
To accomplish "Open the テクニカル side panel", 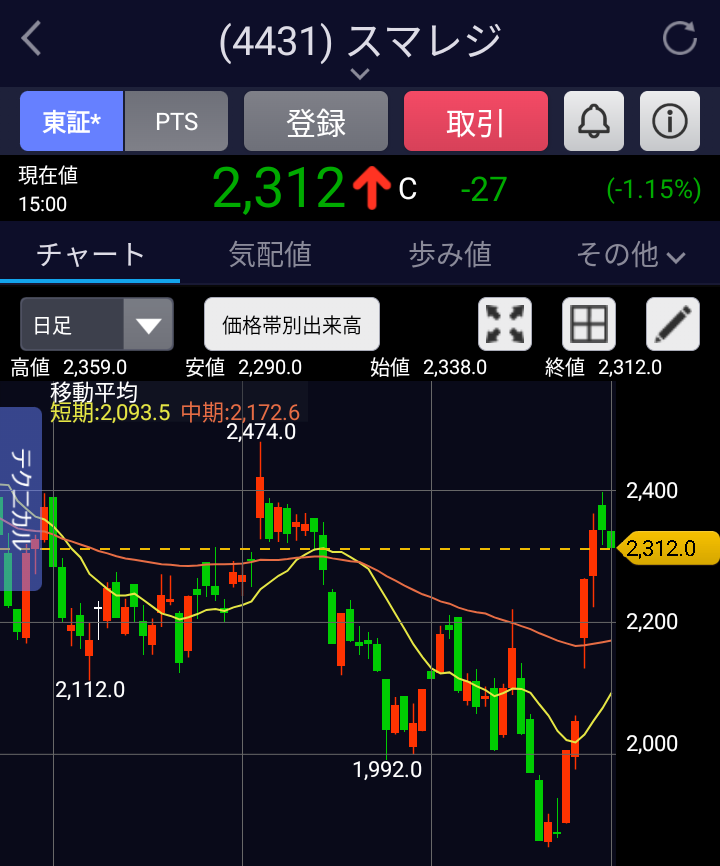I will tap(20, 498).
